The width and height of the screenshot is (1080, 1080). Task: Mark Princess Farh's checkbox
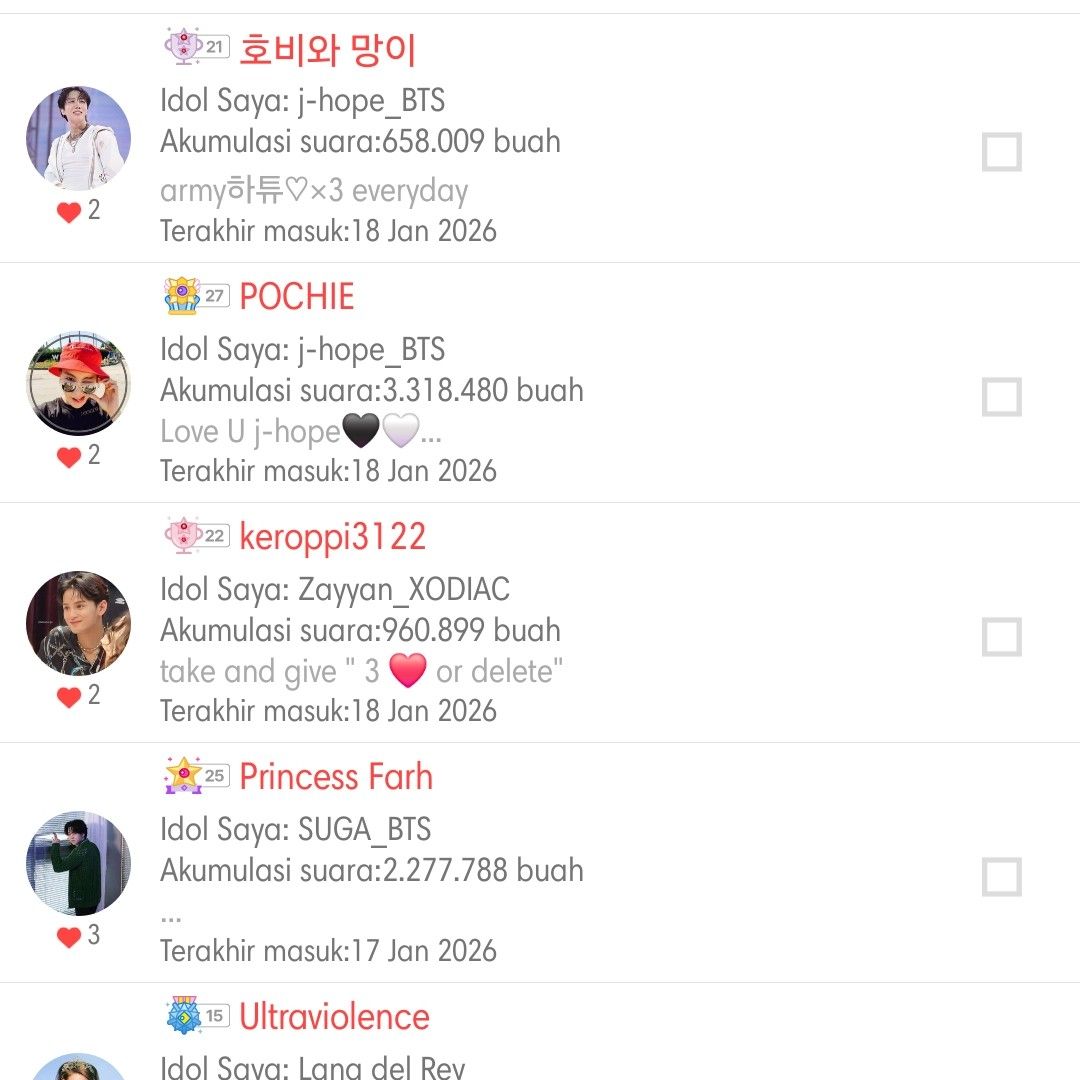click(1002, 877)
